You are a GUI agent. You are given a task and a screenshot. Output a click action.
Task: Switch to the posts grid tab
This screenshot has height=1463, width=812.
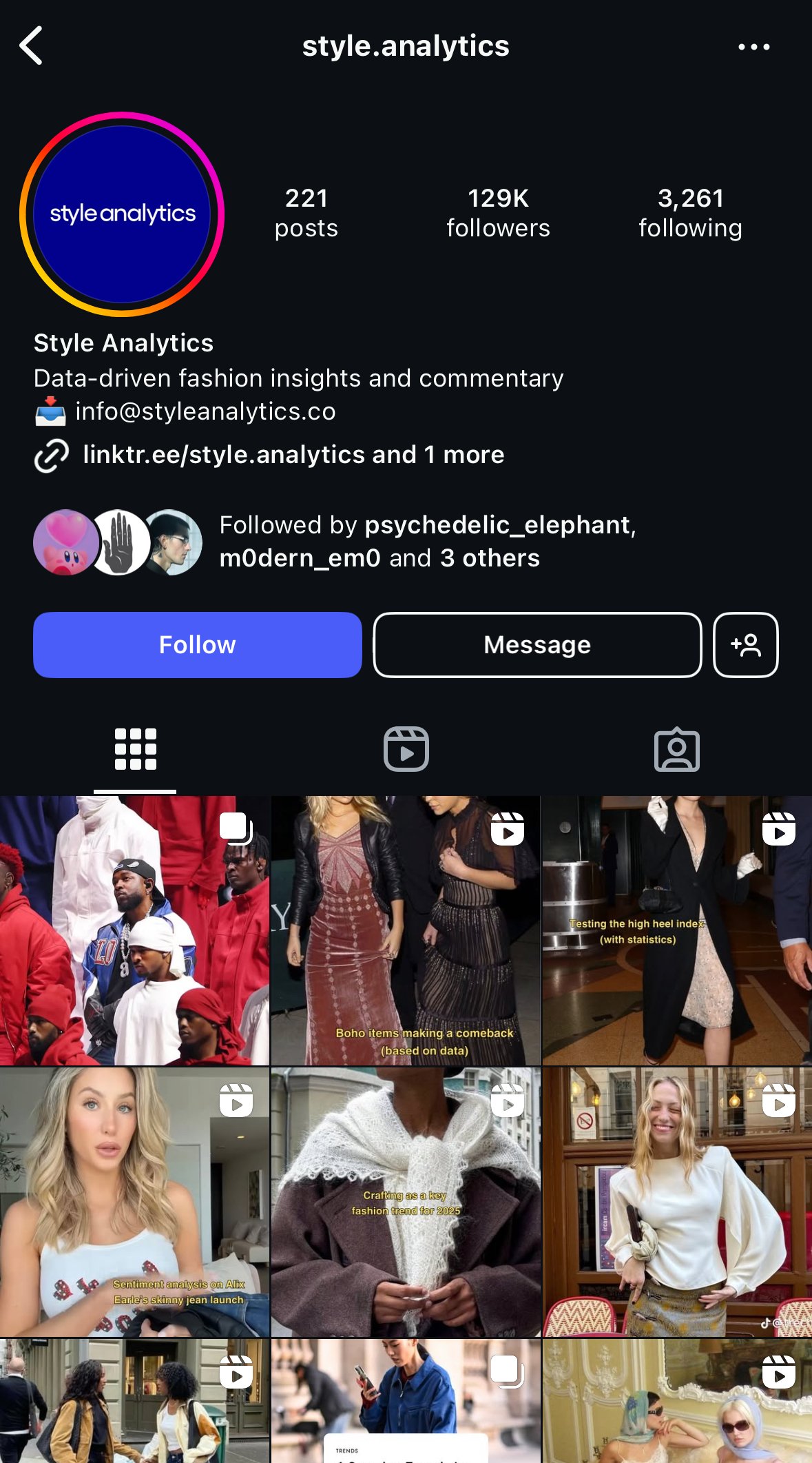(x=135, y=749)
